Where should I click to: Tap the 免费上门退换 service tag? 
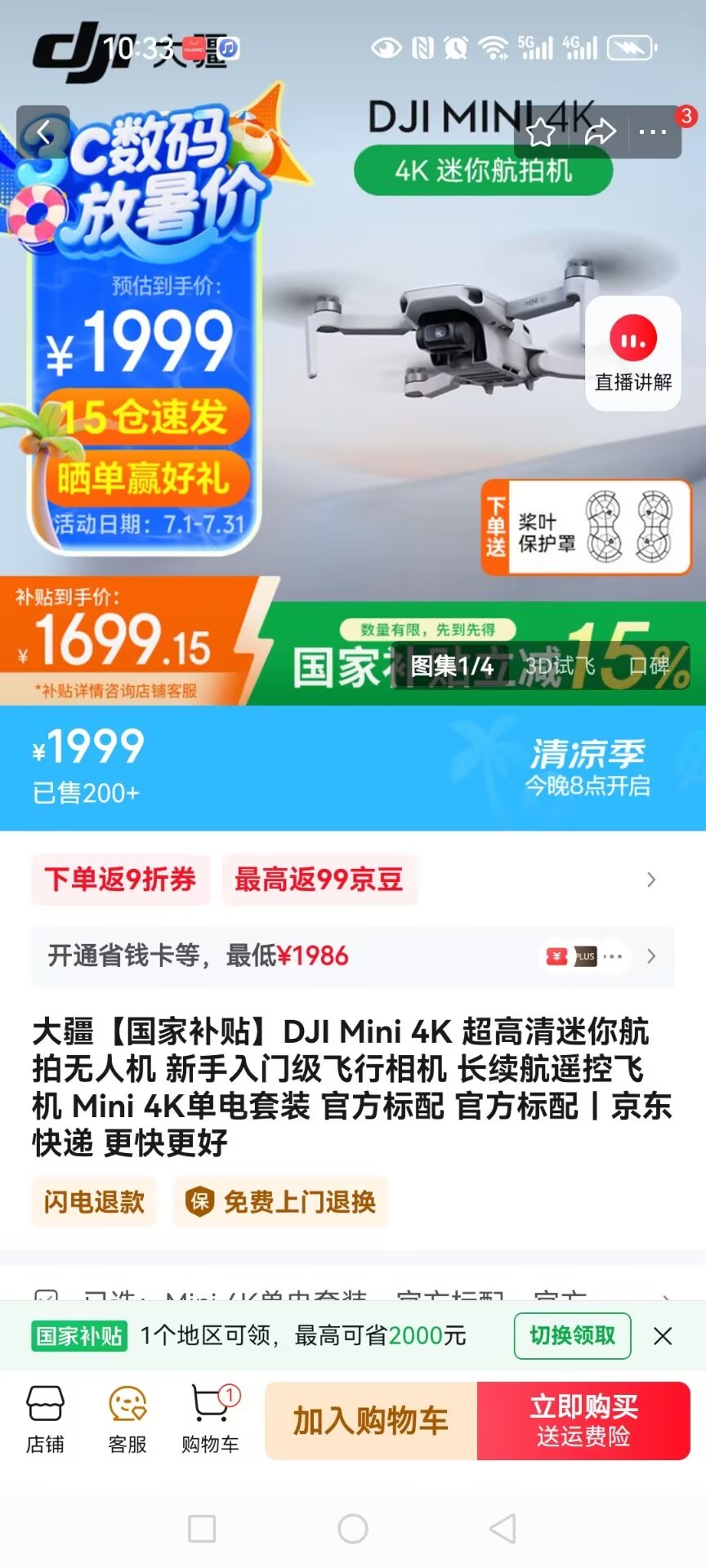click(280, 1202)
